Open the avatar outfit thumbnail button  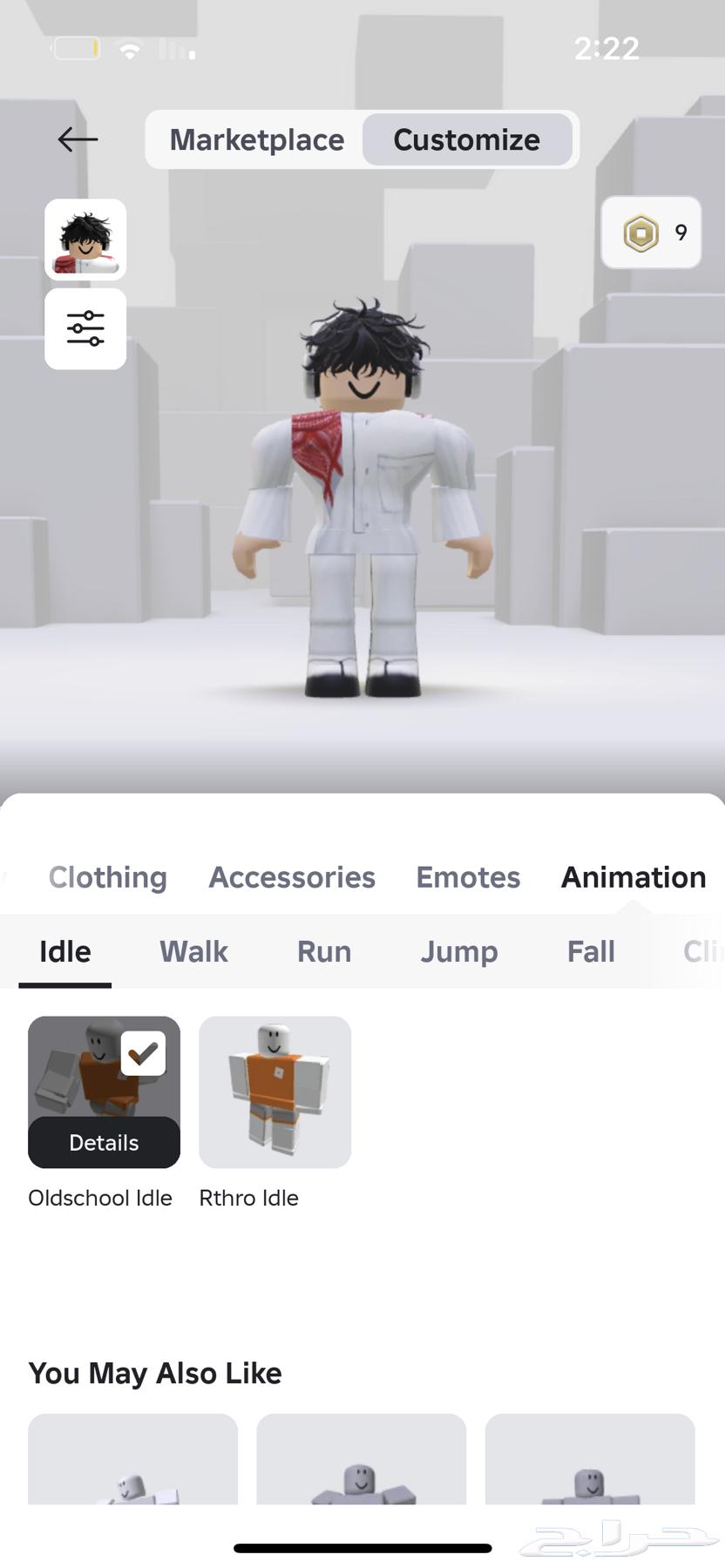click(x=85, y=239)
